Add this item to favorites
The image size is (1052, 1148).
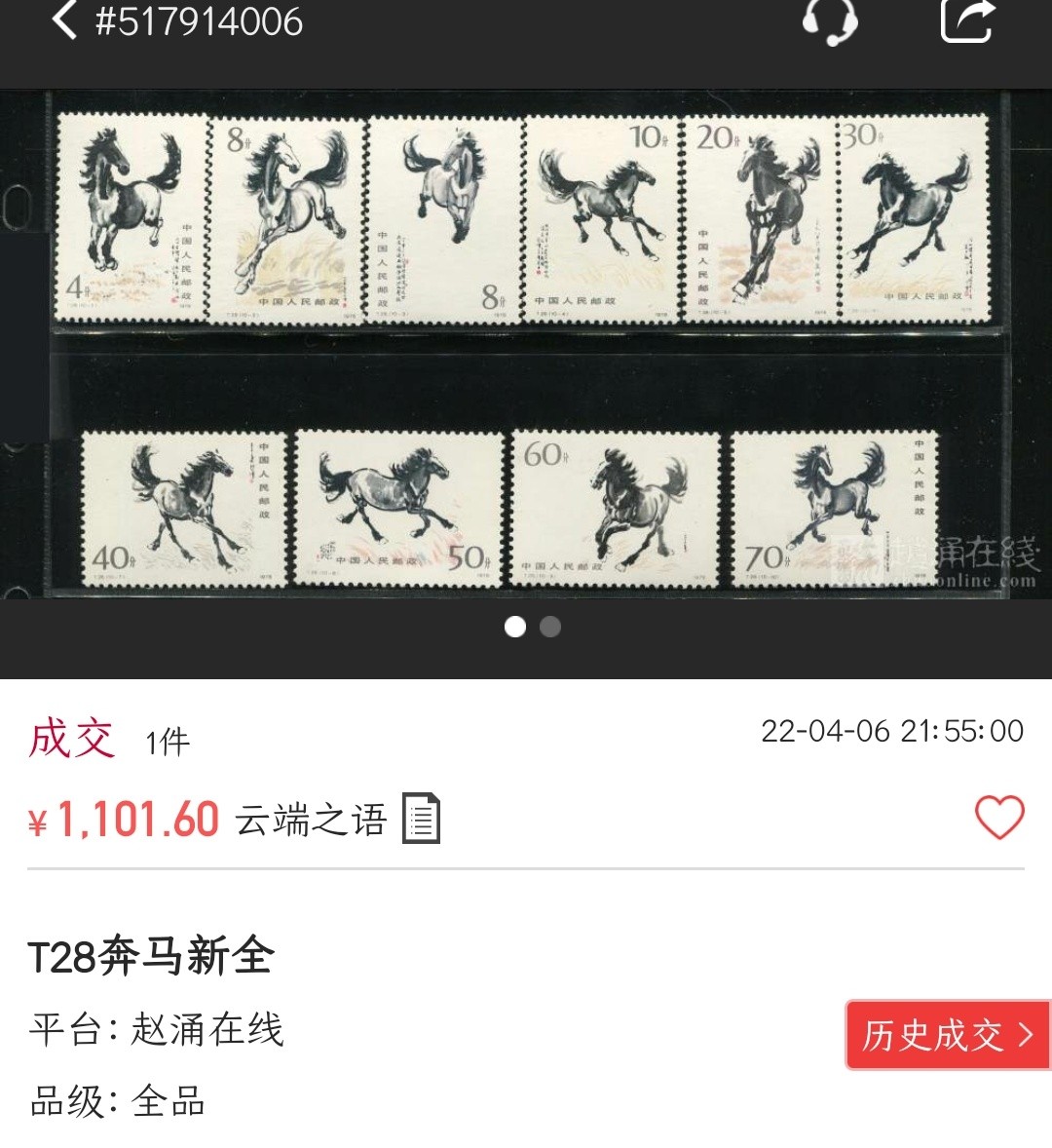click(x=999, y=818)
